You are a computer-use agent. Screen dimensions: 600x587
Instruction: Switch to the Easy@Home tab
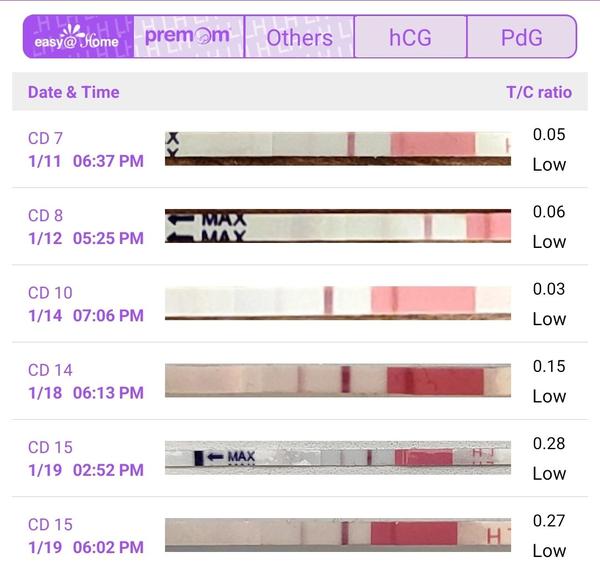coord(78,37)
